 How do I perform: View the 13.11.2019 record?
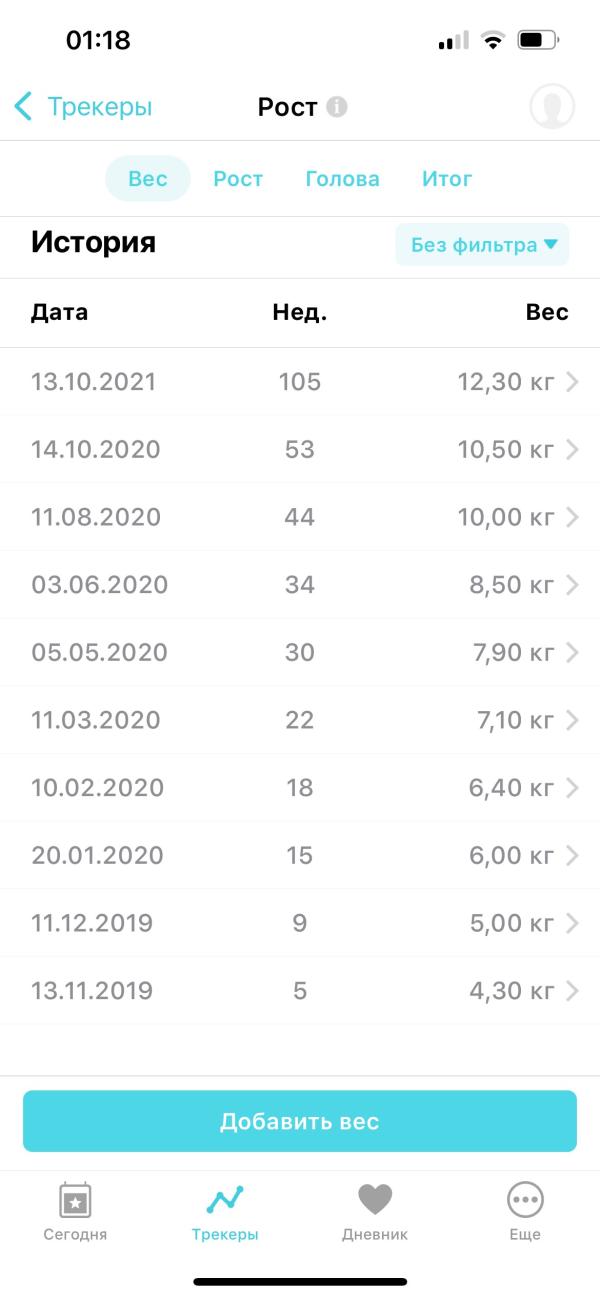coord(300,991)
